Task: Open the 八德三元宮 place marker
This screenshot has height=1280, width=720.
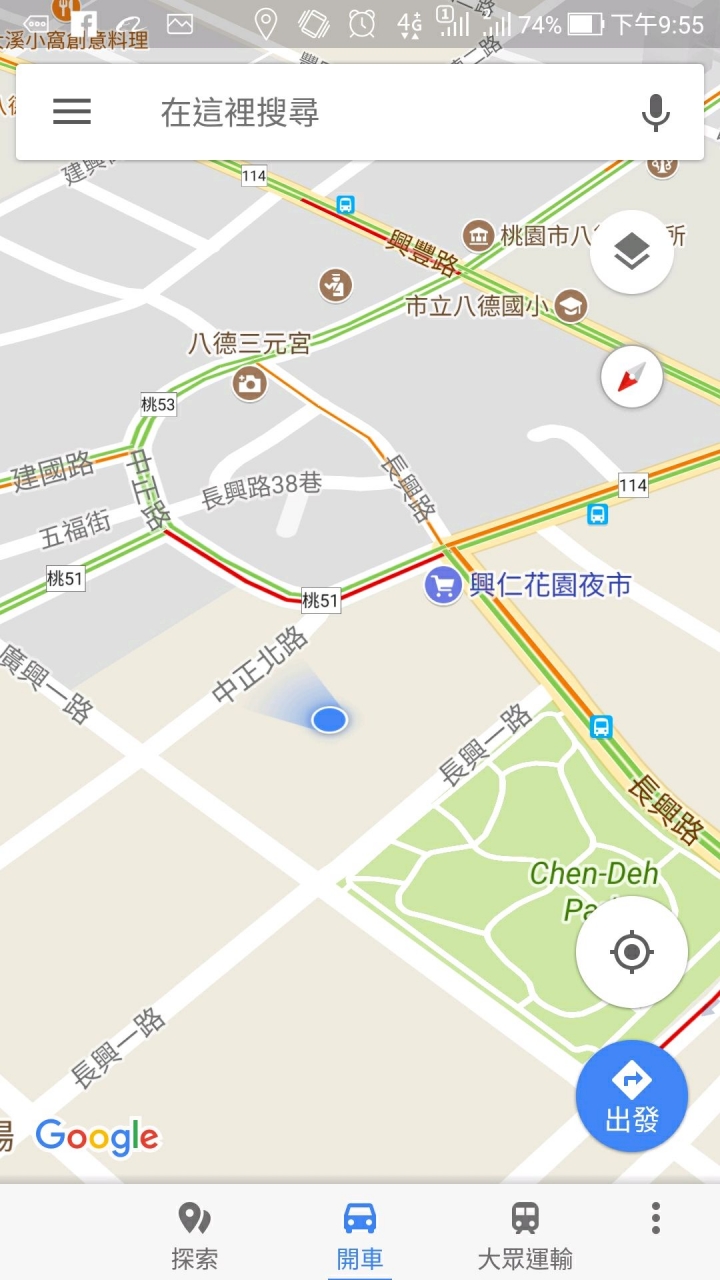Action: 249,382
